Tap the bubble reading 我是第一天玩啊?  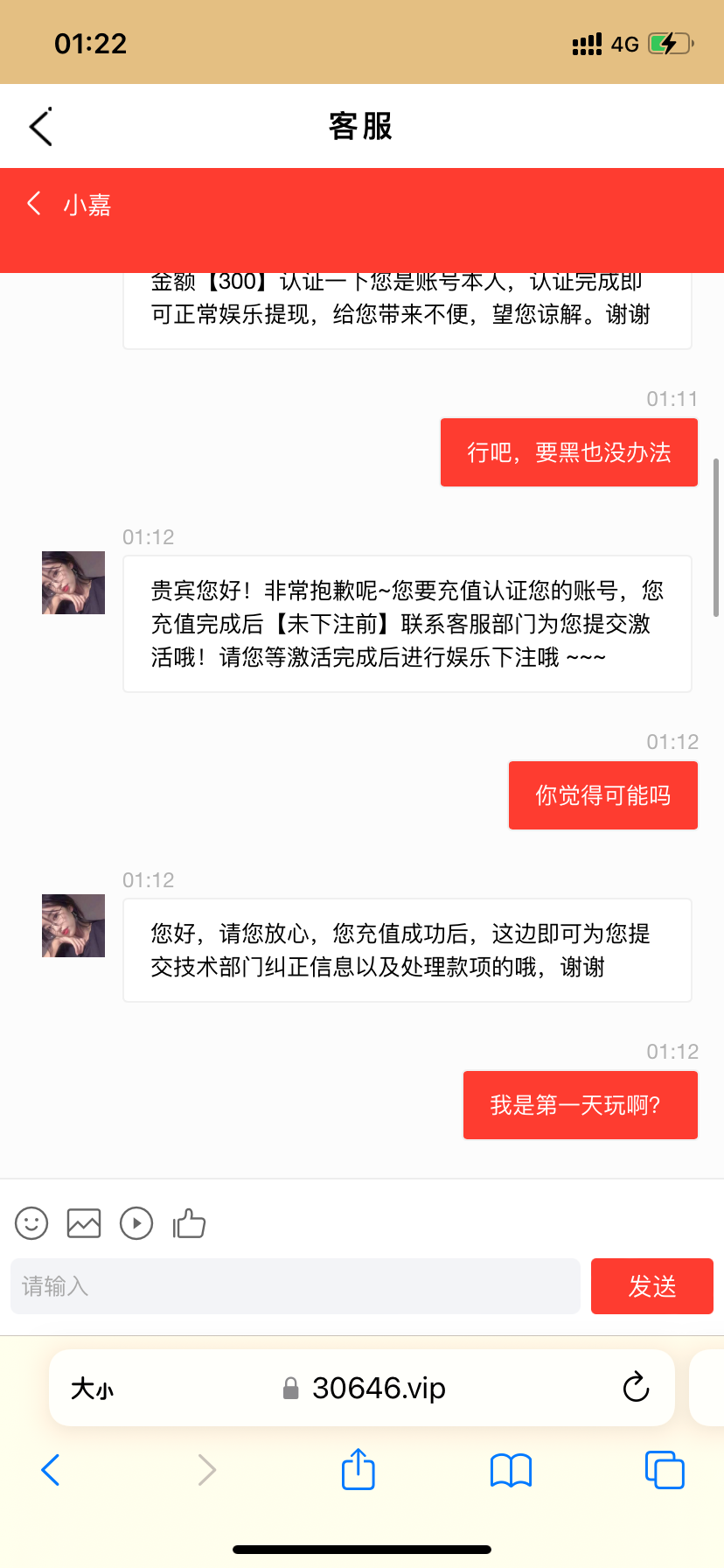pyautogui.click(x=580, y=1104)
